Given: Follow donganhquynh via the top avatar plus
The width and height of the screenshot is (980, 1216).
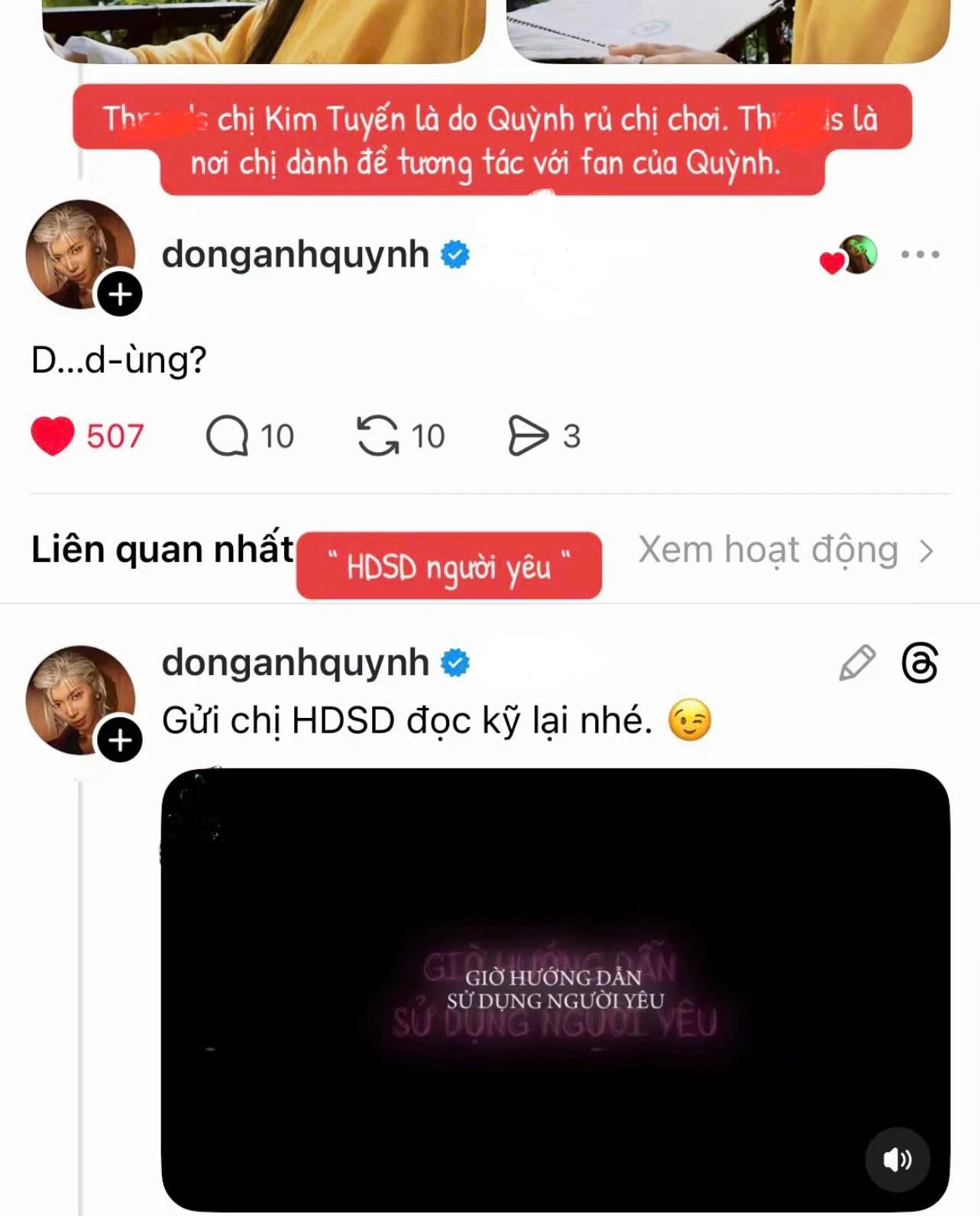Looking at the screenshot, I should click(120, 294).
